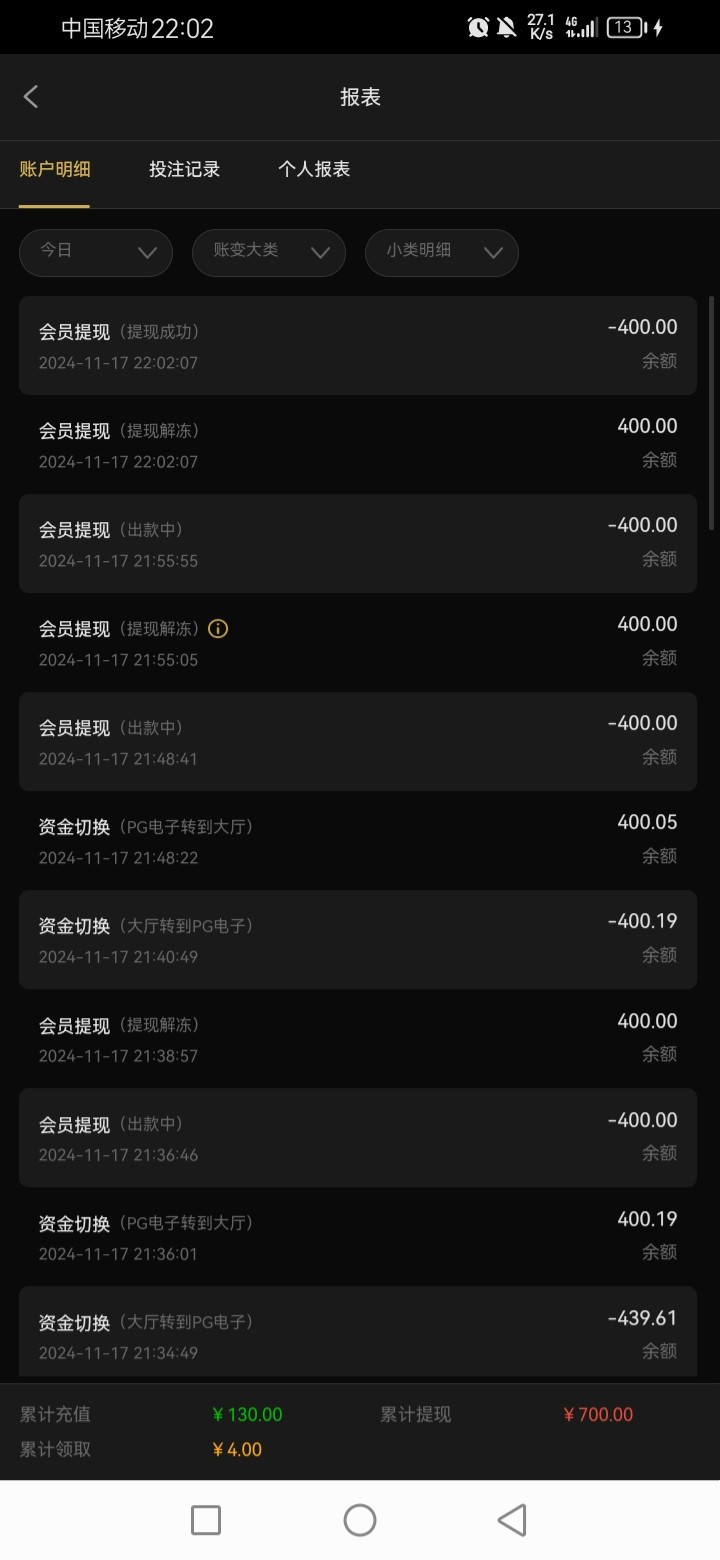Select the 账户明细 tab
This screenshot has height=1560, width=720.
[x=55, y=170]
